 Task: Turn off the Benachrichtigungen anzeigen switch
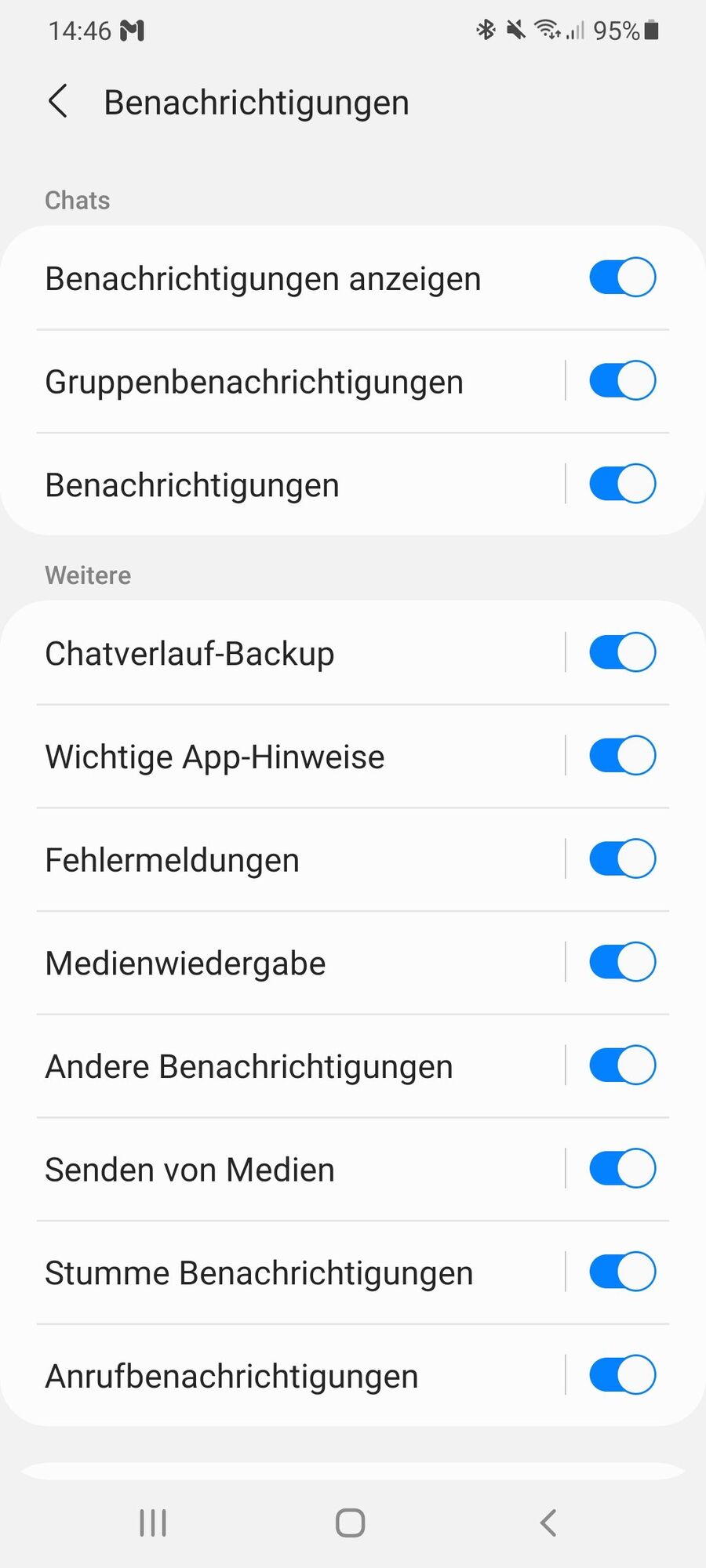point(622,278)
